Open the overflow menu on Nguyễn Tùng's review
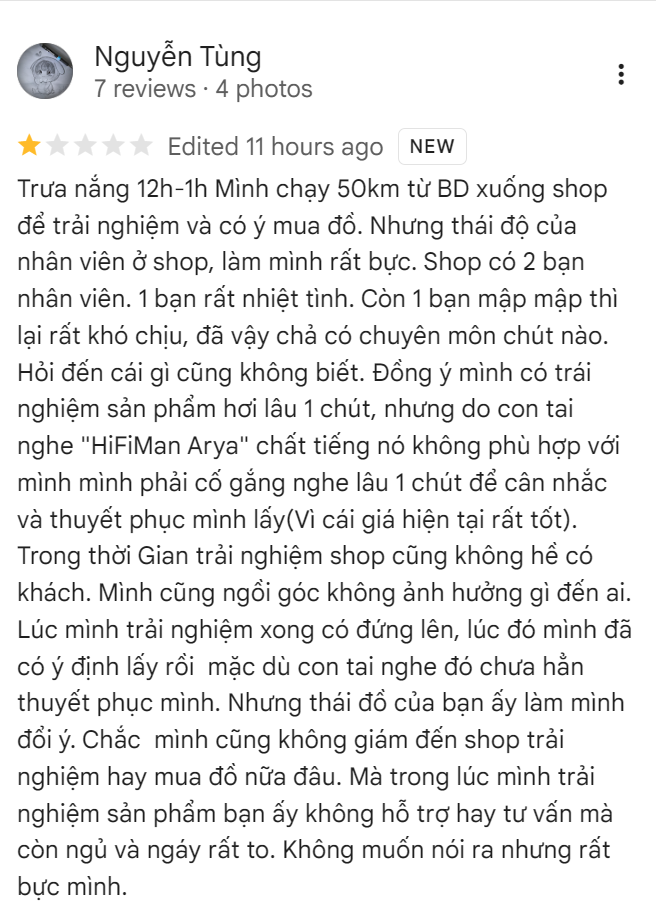This screenshot has height=923, width=656. [x=622, y=74]
